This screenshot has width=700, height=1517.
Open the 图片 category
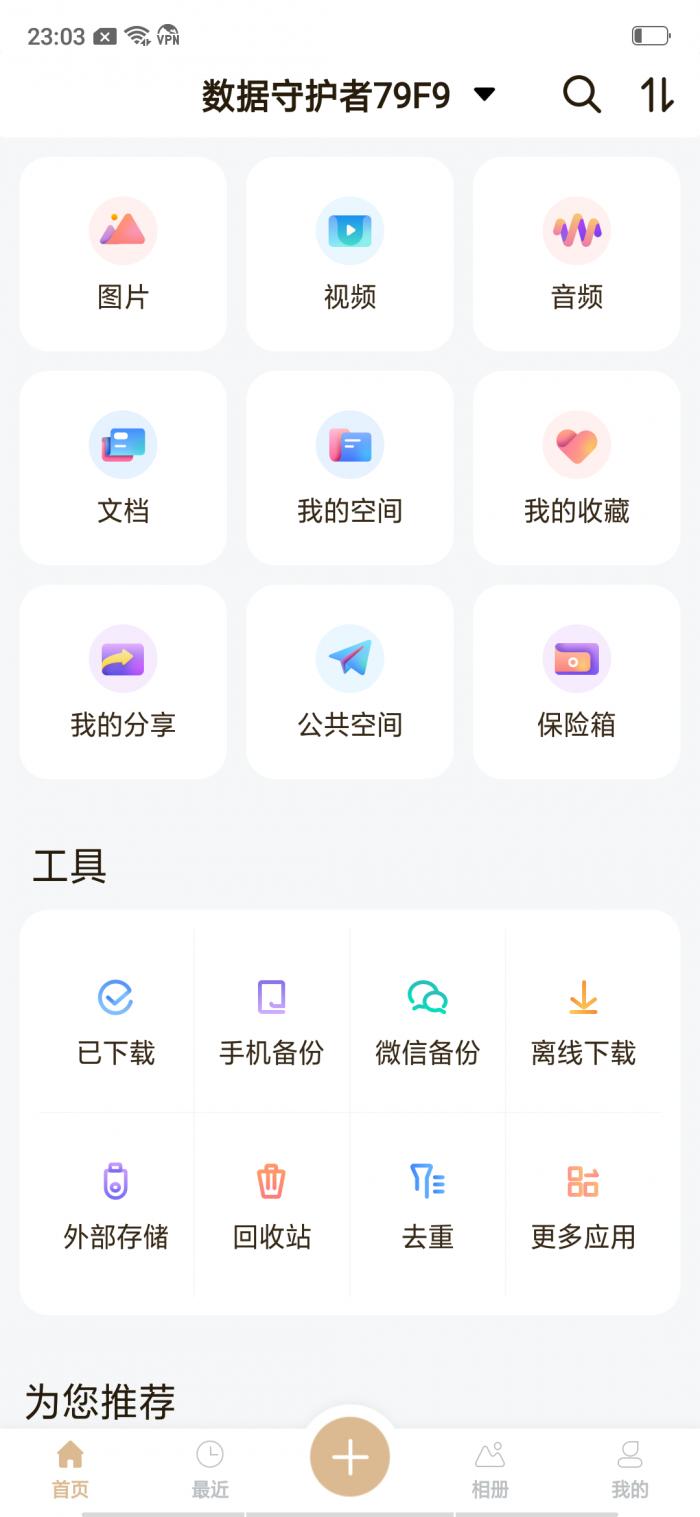[x=123, y=254]
